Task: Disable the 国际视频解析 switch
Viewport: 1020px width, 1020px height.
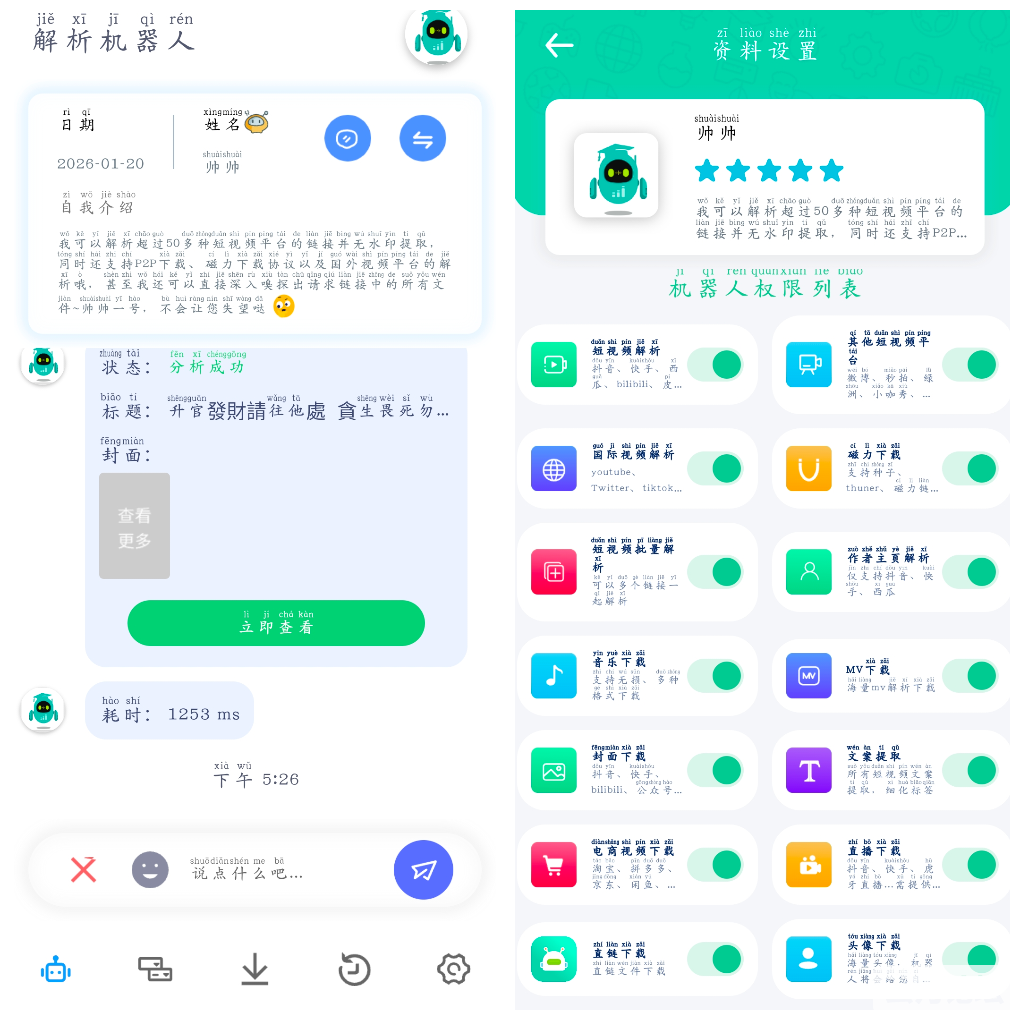Action: (715, 468)
